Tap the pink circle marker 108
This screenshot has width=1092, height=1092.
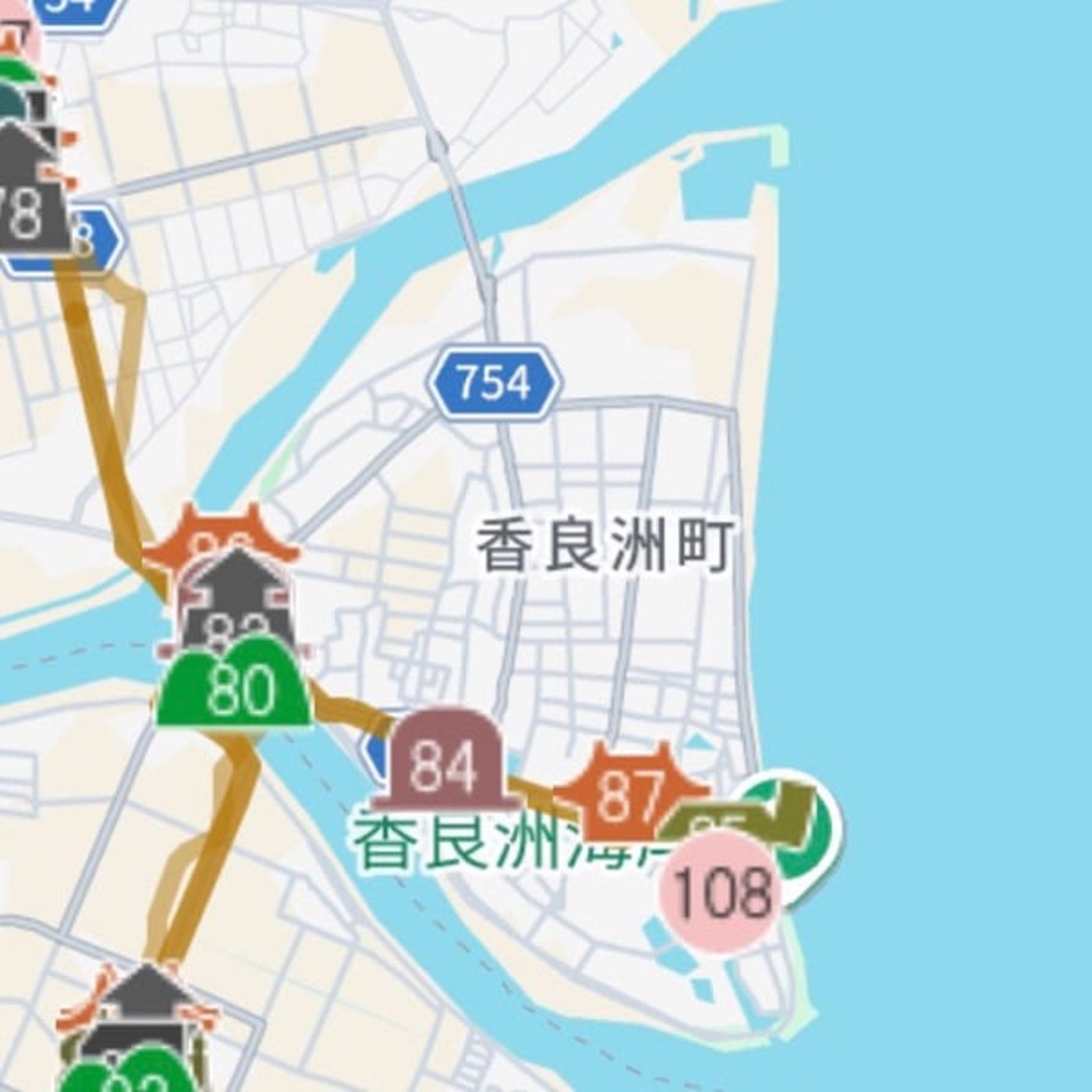pyautogui.click(x=721, y=892)
